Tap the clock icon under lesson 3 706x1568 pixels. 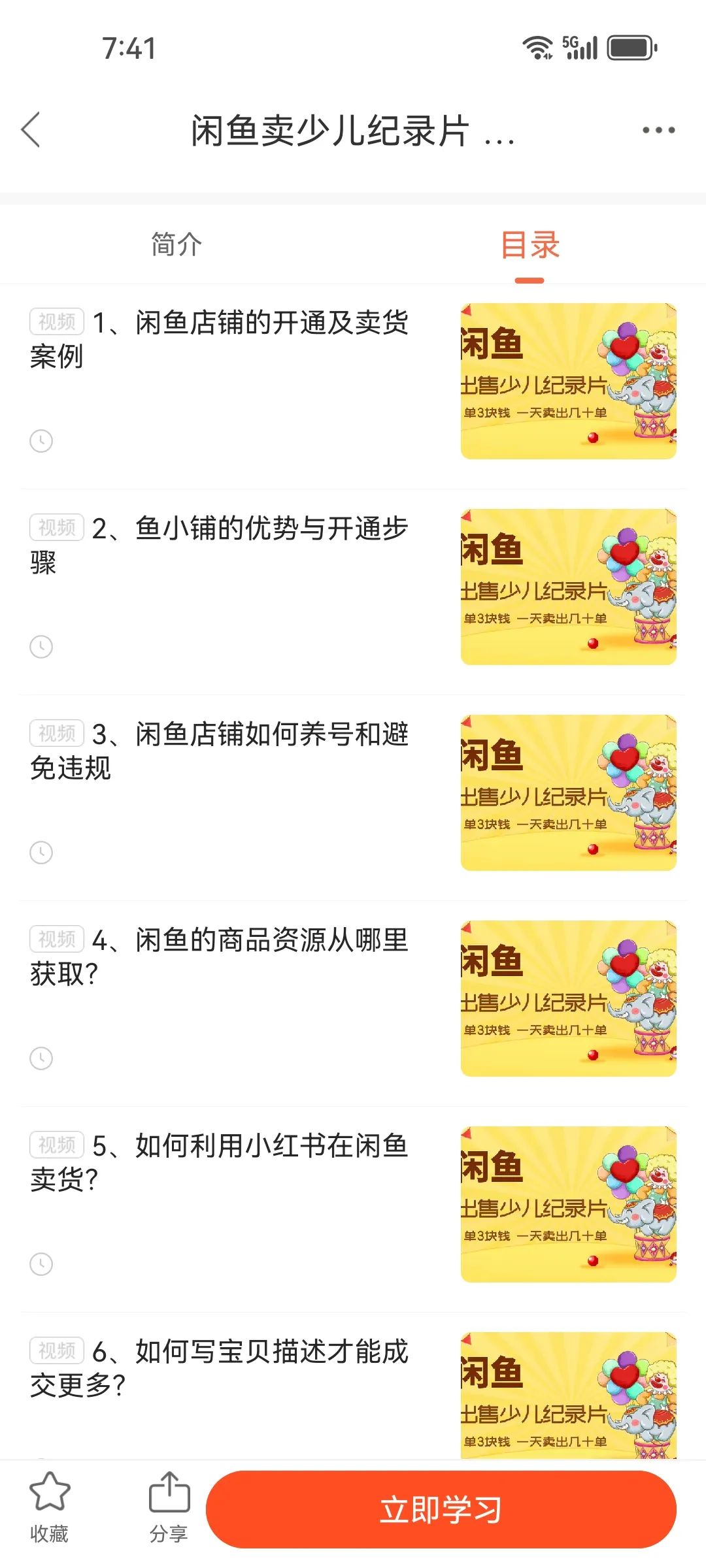click(x=41, y=852)
